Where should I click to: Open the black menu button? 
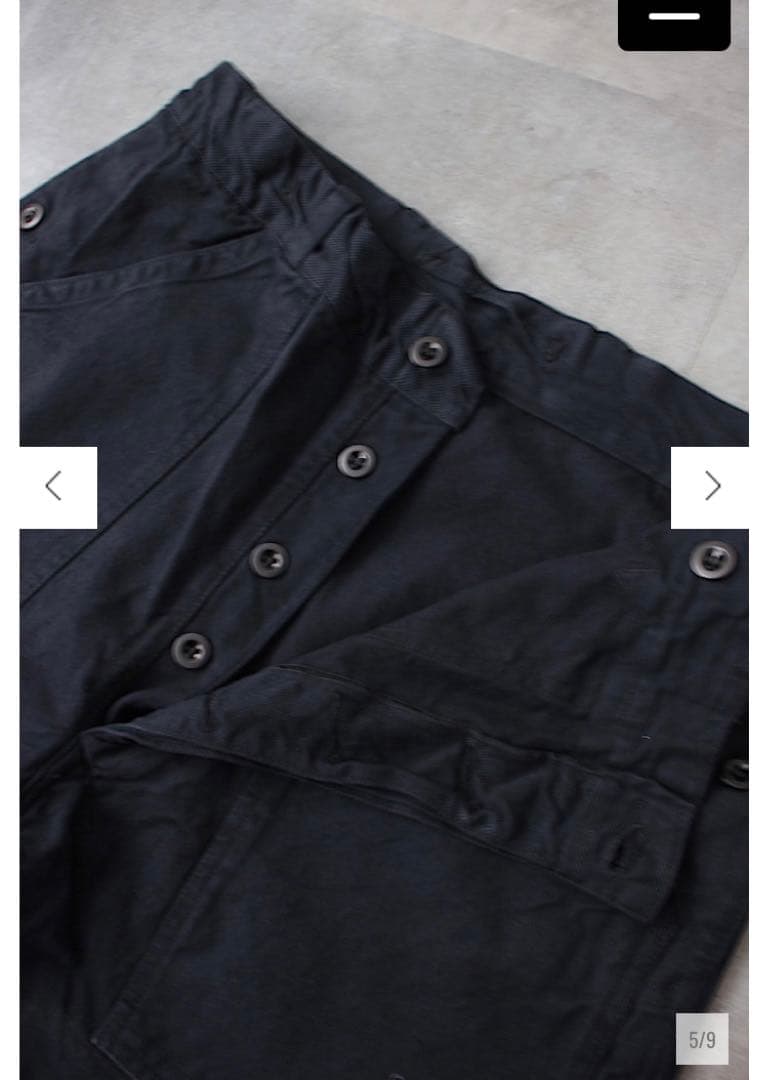pos(674,20)
